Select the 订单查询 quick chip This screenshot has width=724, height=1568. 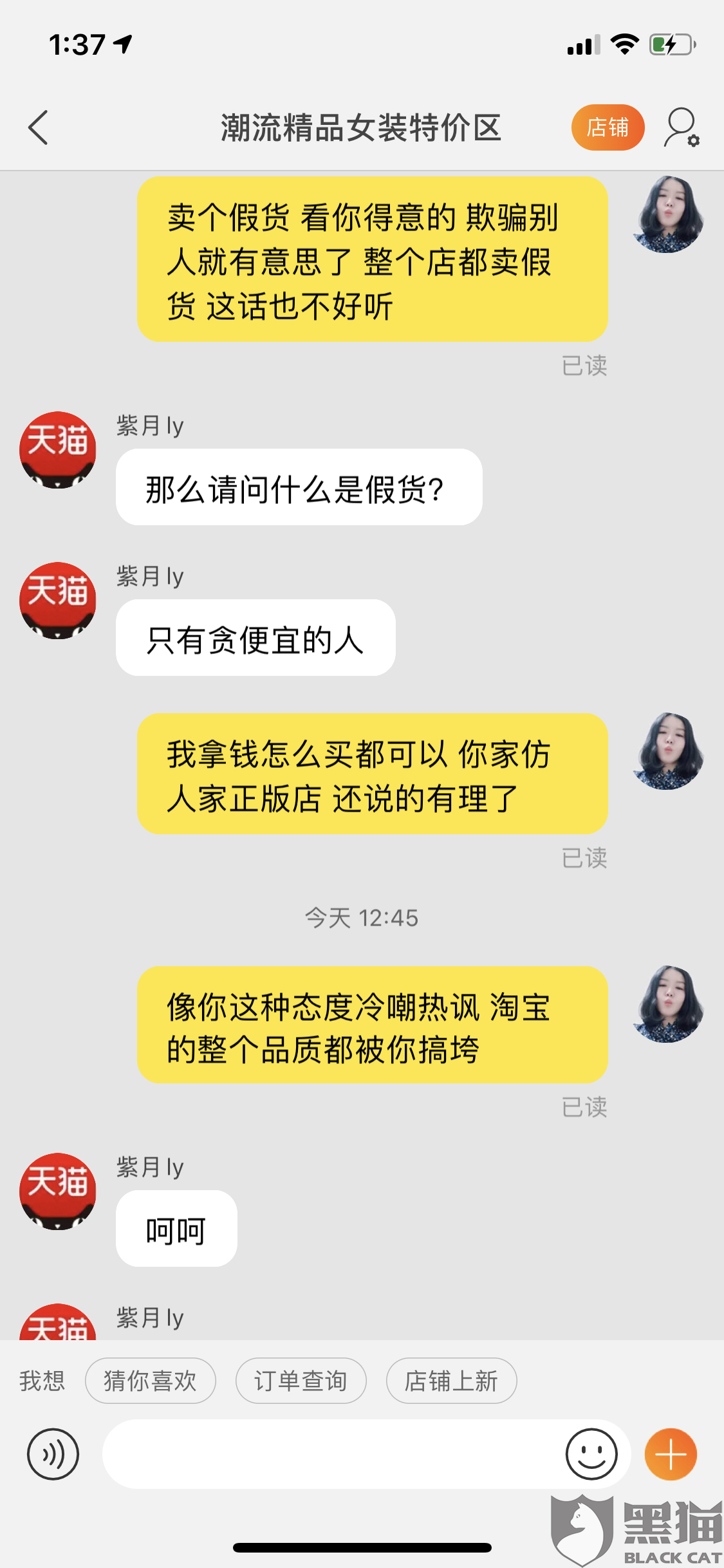click(301, 1381)
